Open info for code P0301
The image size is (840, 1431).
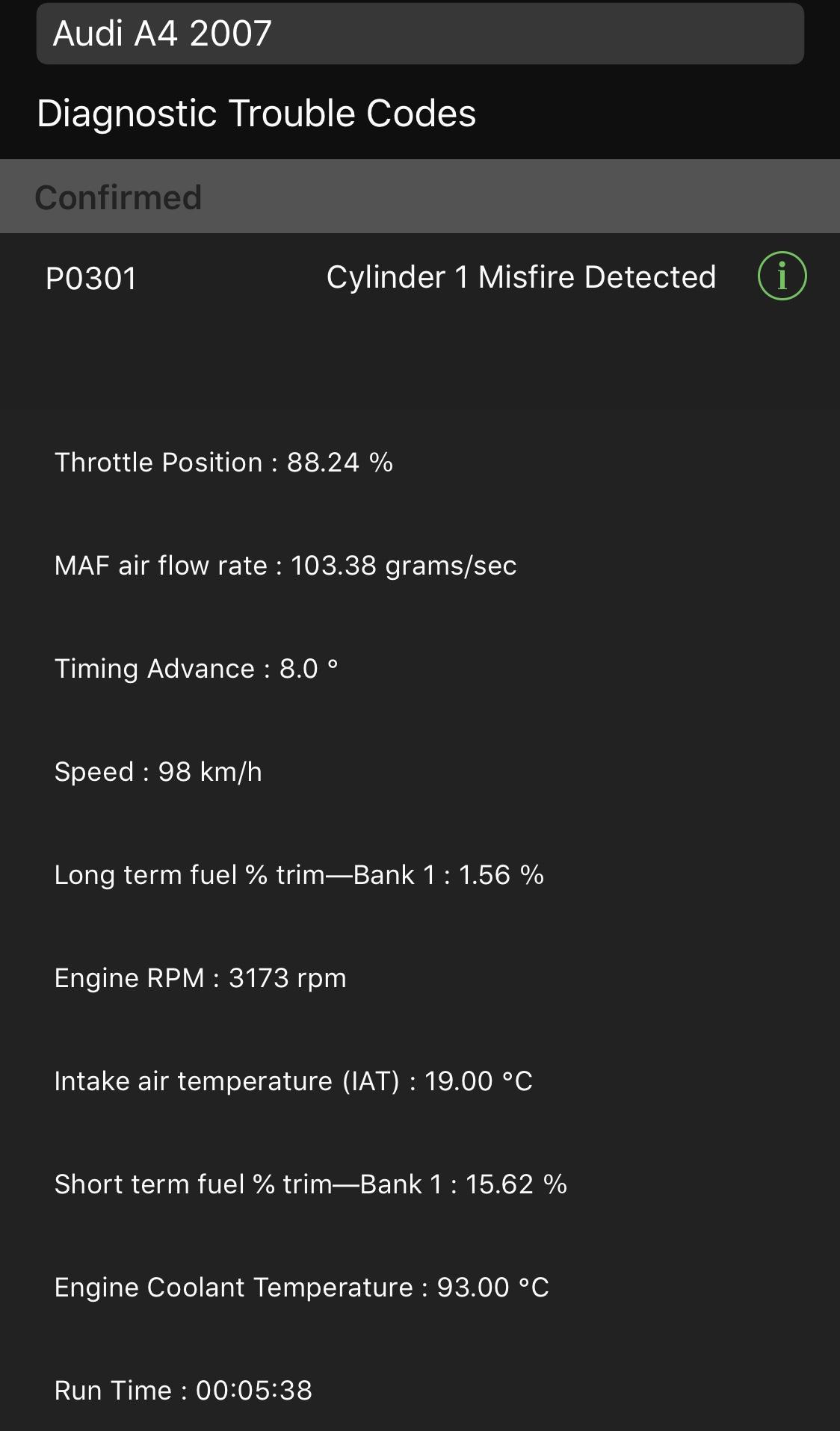coord(782,276)
